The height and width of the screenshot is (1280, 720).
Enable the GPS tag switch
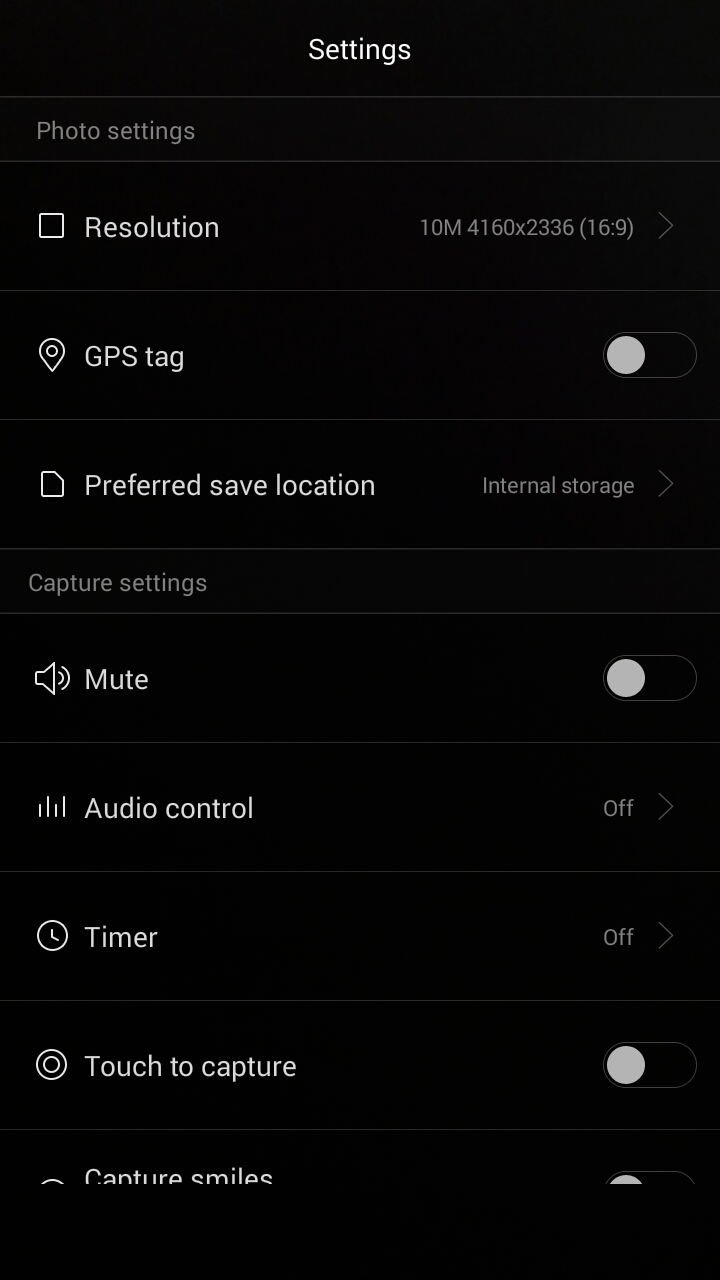[x=649, y=355]
